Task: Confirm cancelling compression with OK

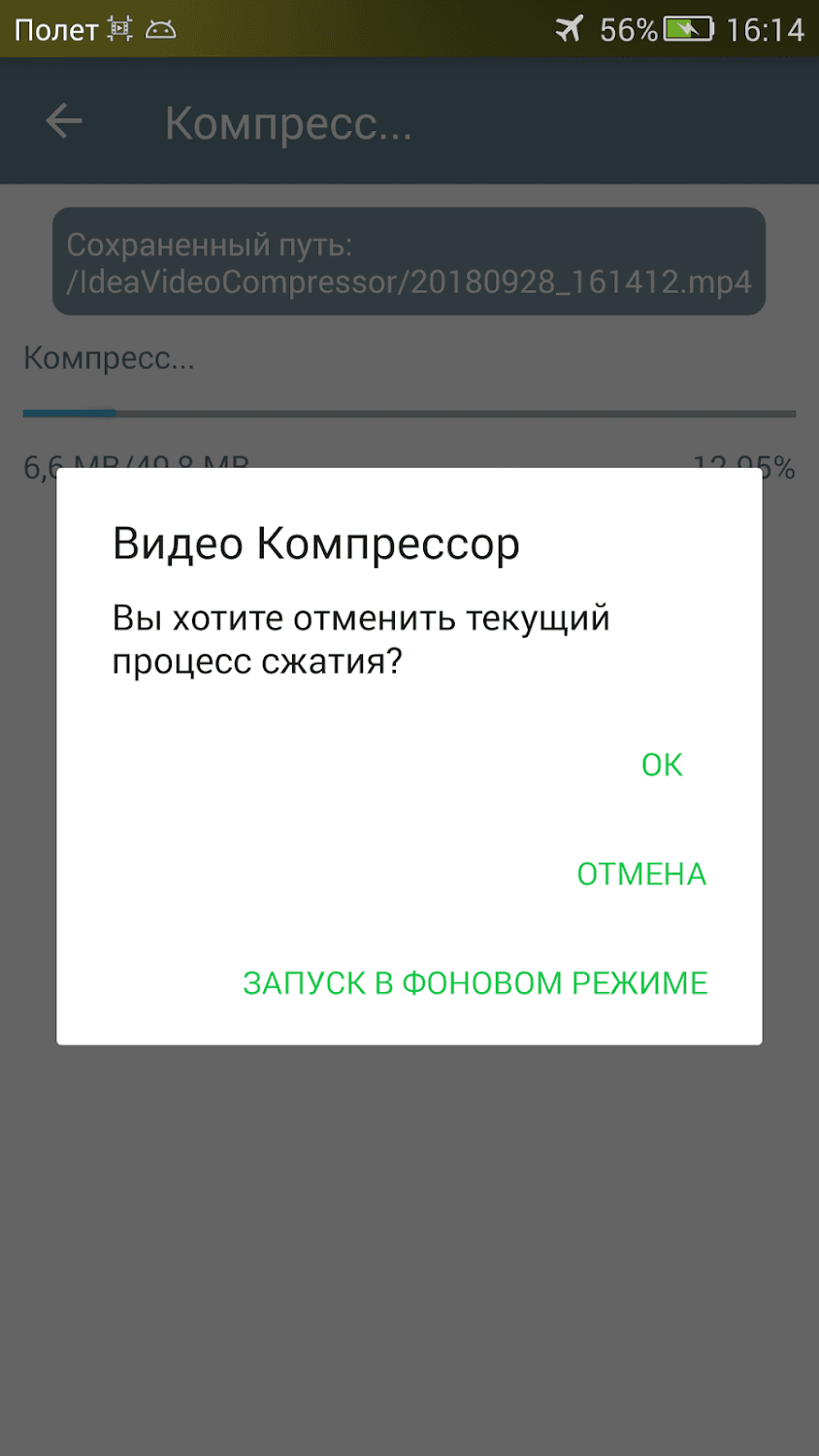Action: pyautogui.click(x=662, y=765)
